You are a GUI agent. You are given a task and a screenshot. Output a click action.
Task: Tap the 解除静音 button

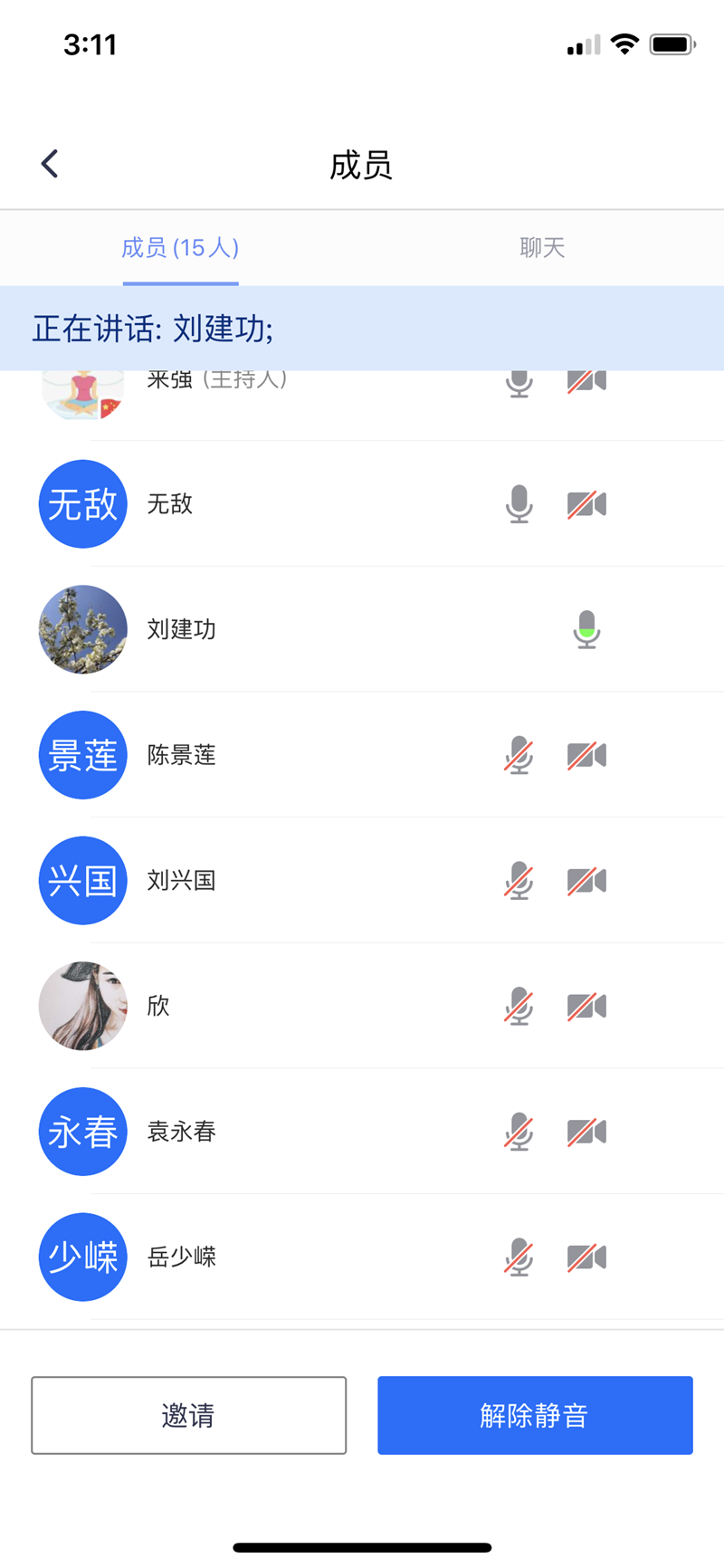click(535, 1415)
